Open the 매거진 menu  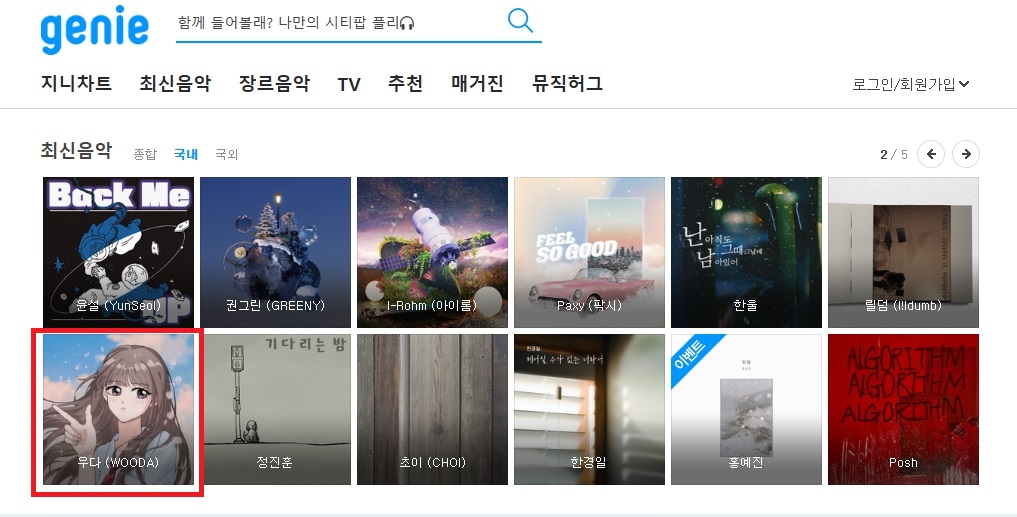coord(477,84)
